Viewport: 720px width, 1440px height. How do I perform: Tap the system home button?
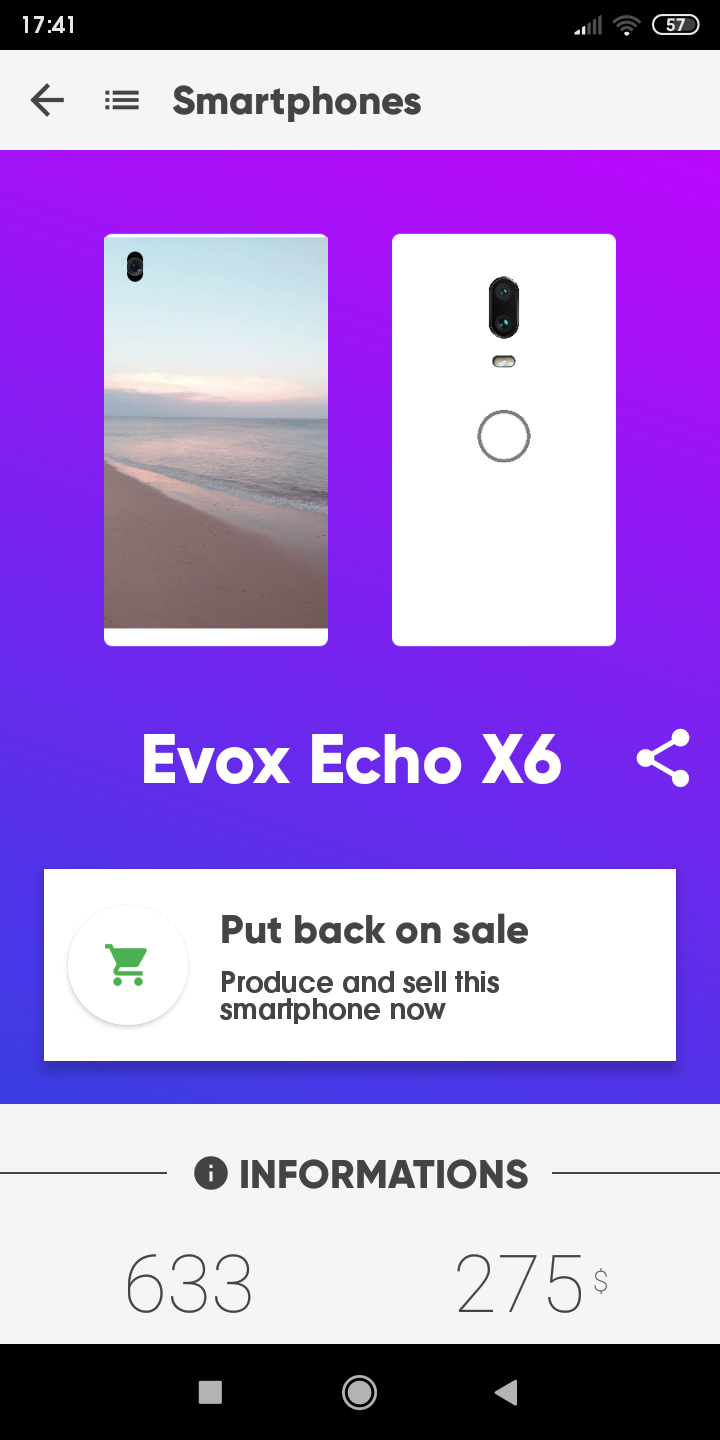[359, 1392]
